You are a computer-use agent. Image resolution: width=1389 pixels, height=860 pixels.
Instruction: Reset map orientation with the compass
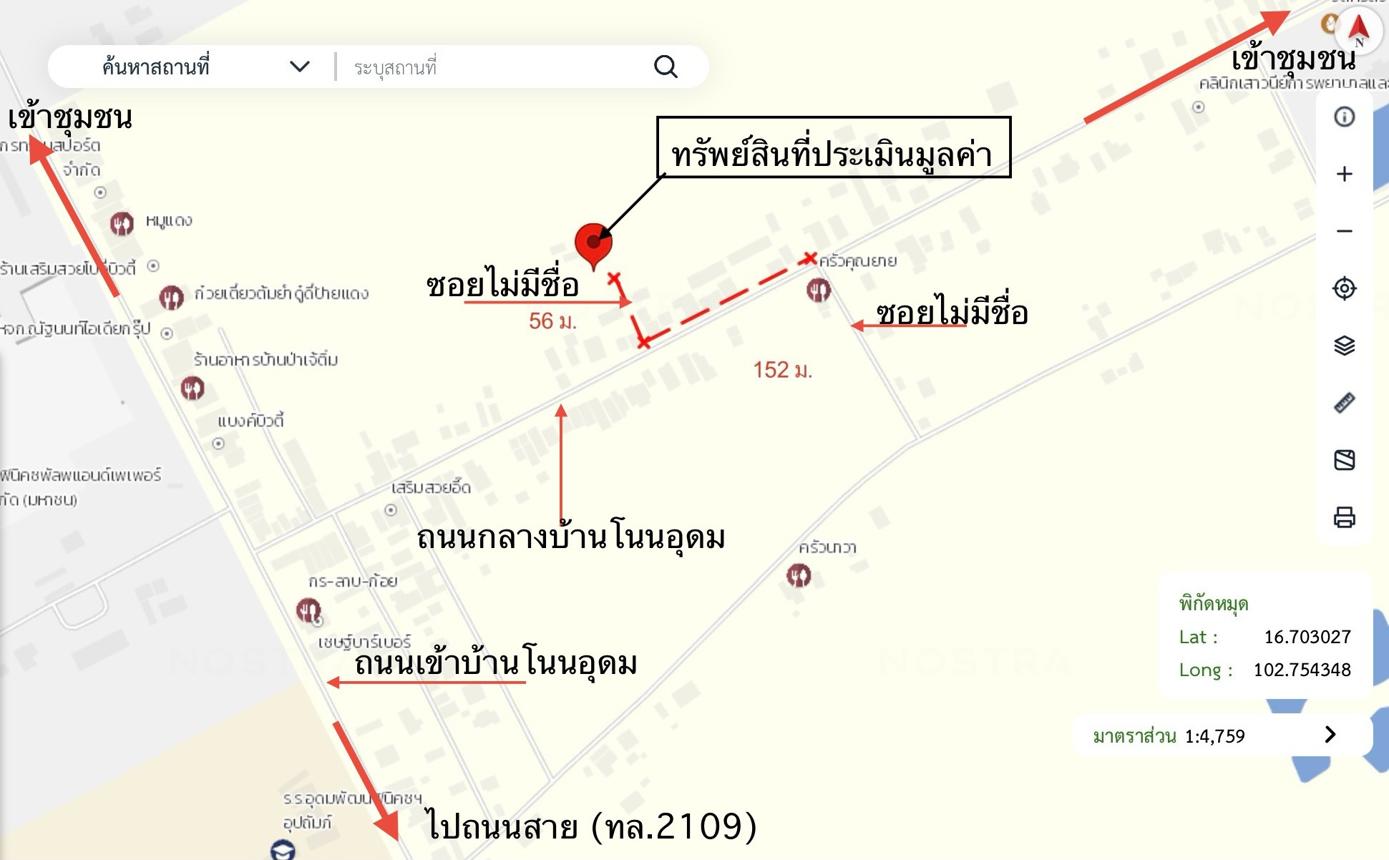(1358, 30)
